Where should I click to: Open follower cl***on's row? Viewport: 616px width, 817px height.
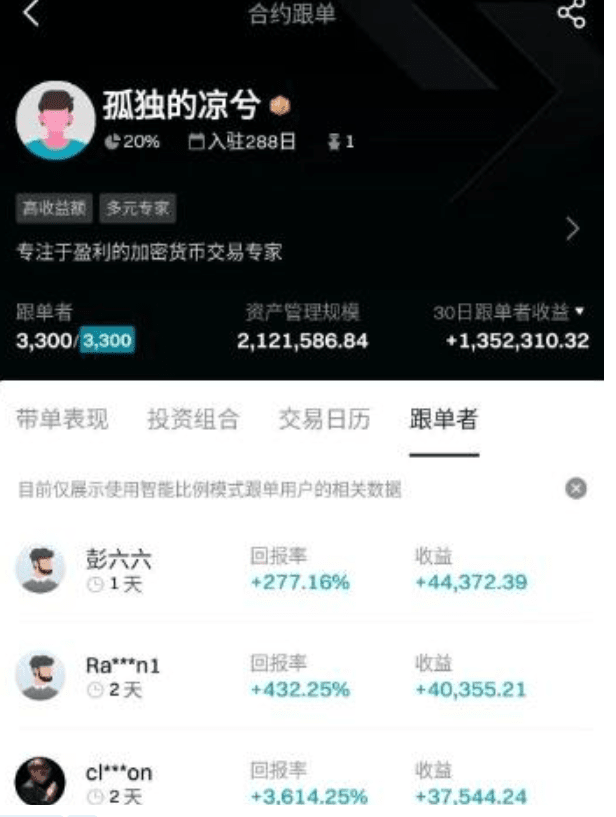click(x=300, y=784)
